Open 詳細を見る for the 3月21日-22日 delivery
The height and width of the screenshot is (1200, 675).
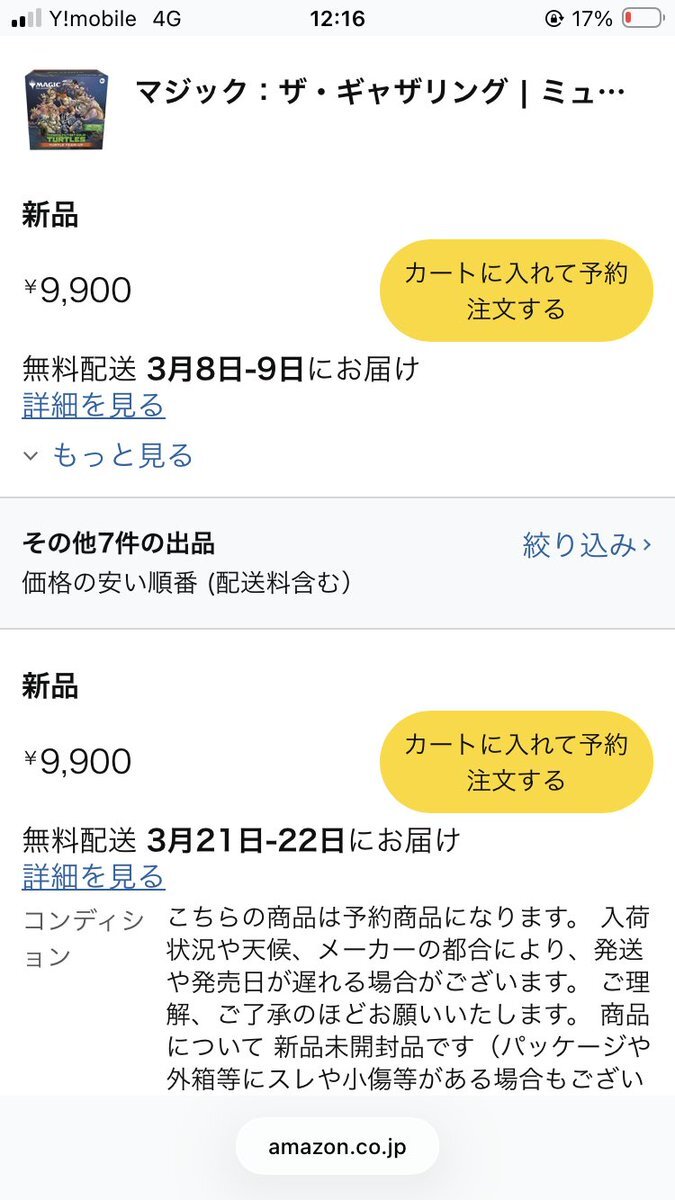tap(94, 877)
